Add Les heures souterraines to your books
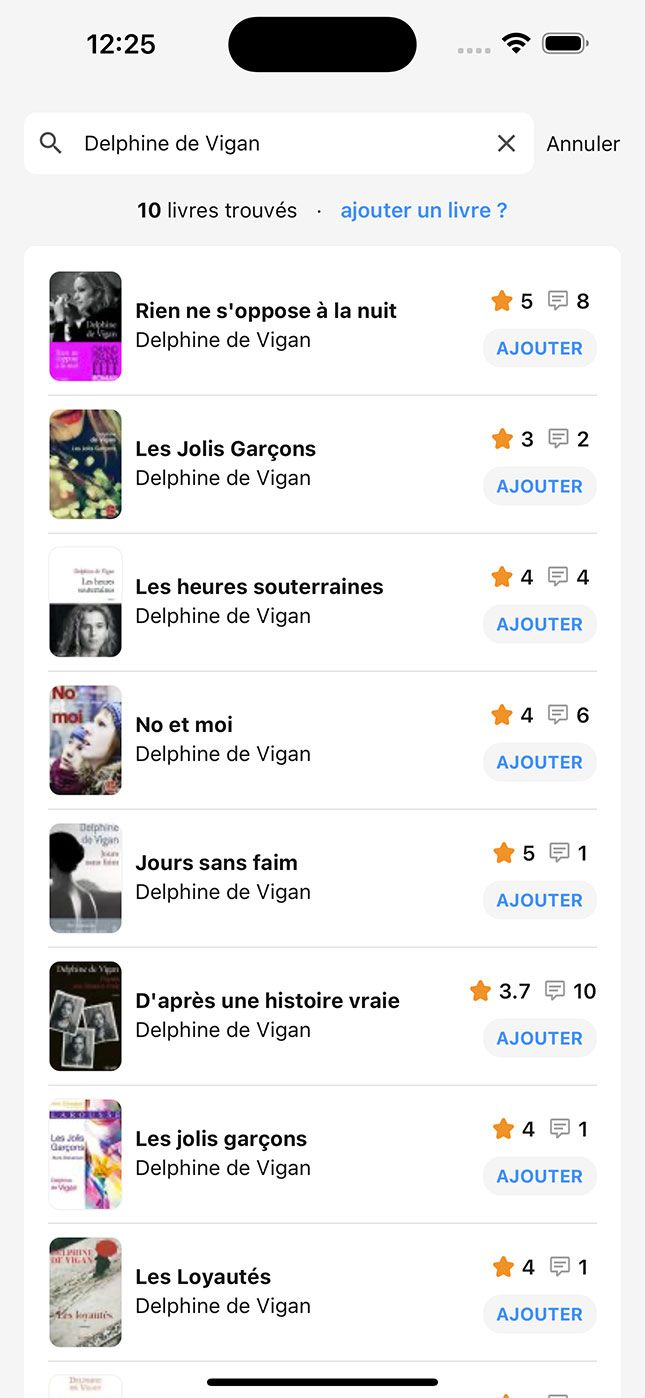Screen dimensions: 645x1398 click(539, 624)
